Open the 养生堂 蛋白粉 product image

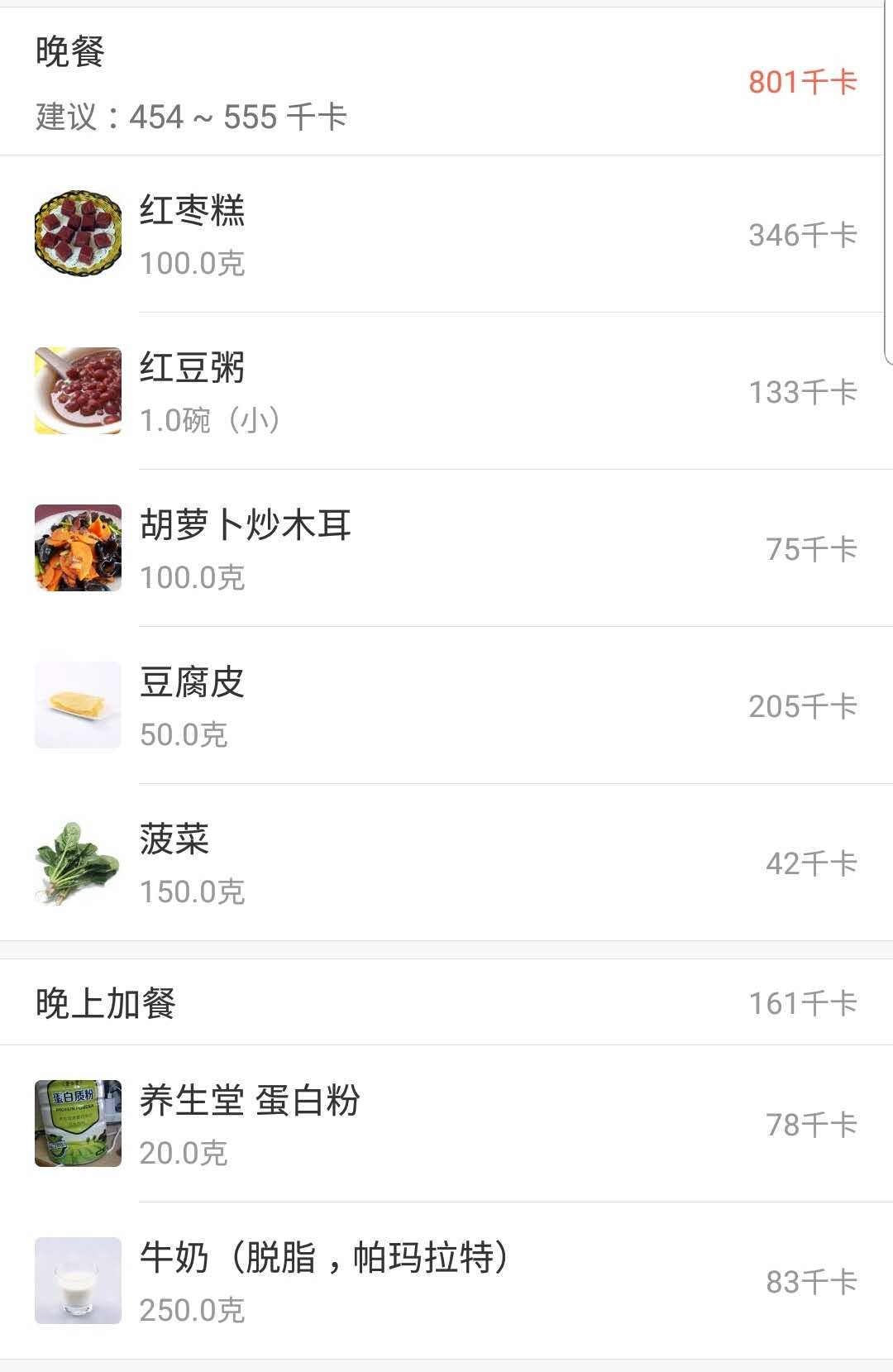click(77, 1123)
